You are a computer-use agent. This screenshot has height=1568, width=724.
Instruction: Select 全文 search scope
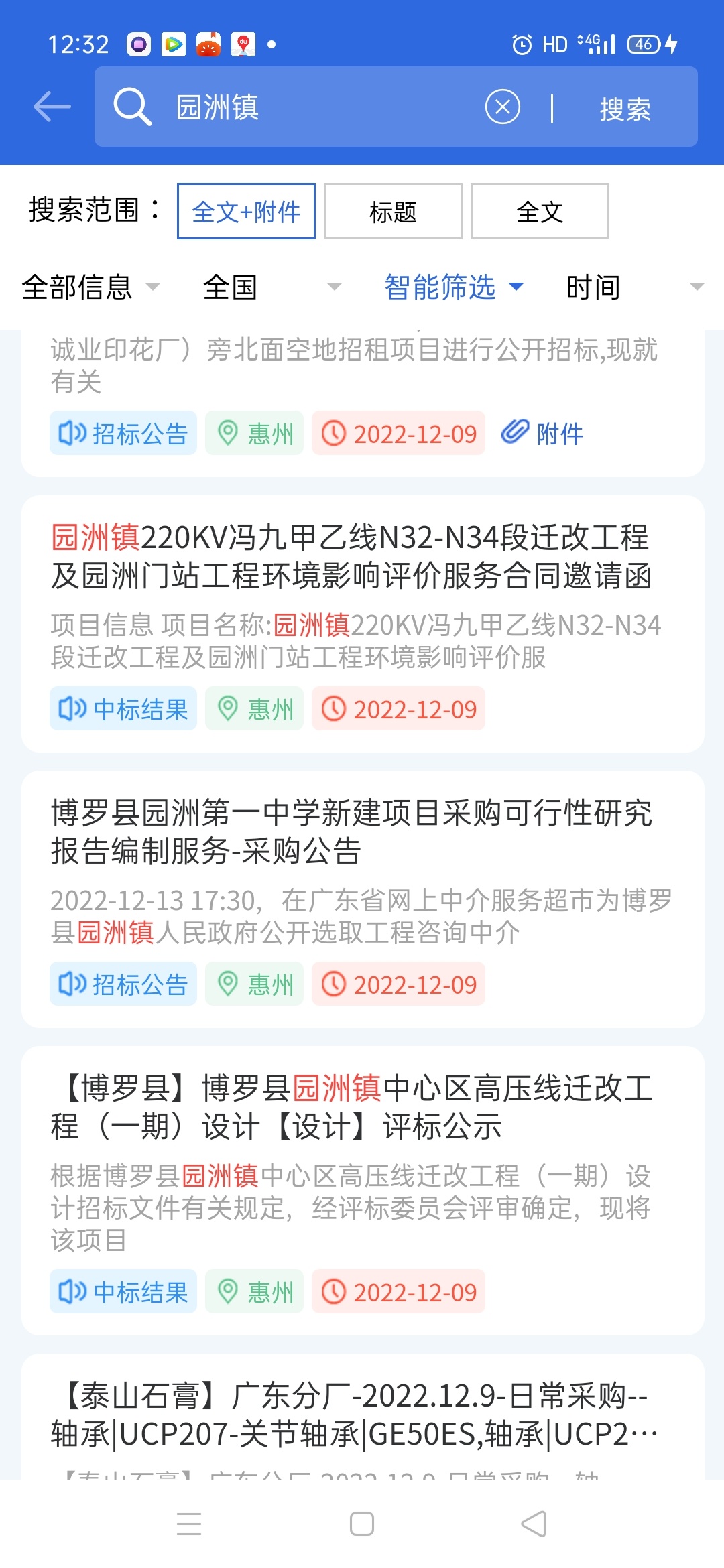pyautogui.click(x=540, y=212)
